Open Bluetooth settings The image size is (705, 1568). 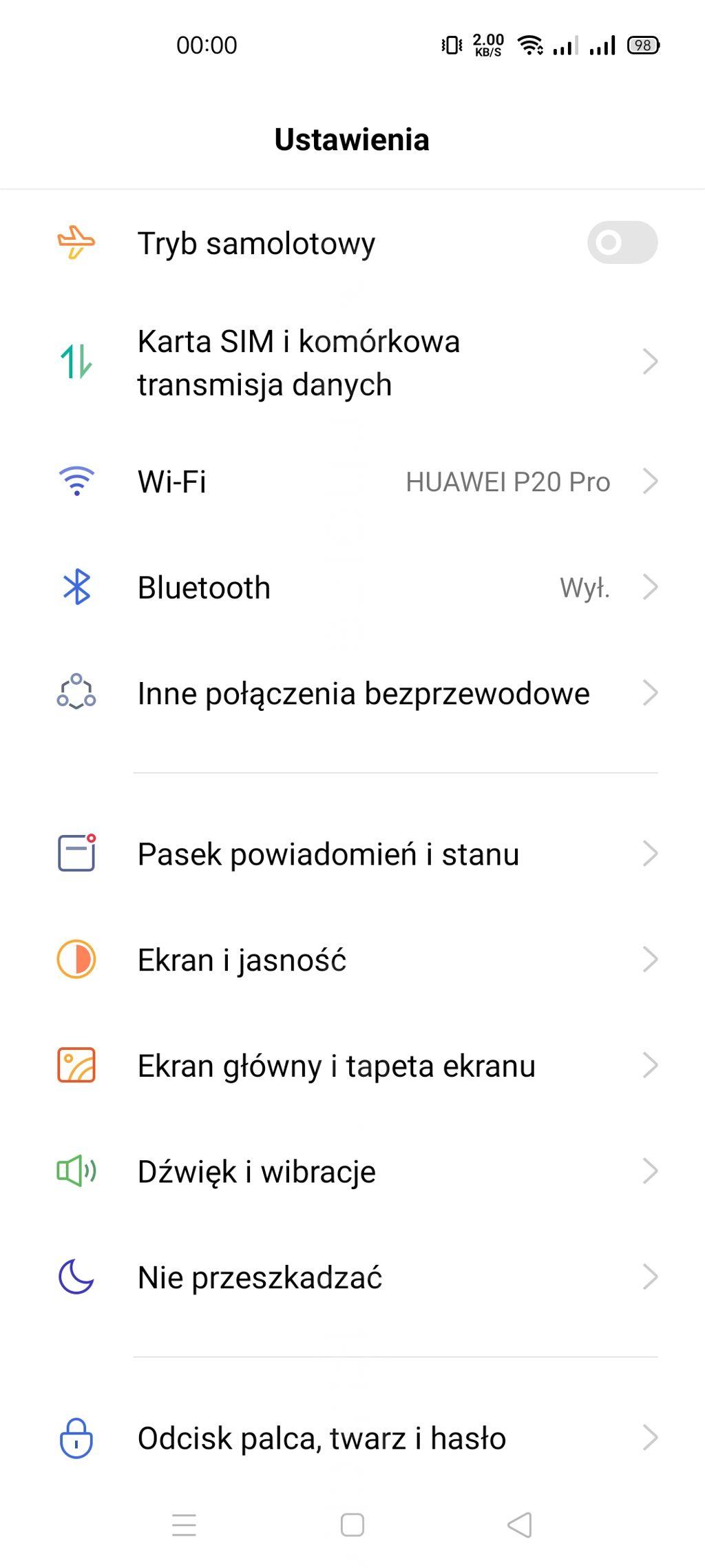pyautogui.click(x=352, y=588)
